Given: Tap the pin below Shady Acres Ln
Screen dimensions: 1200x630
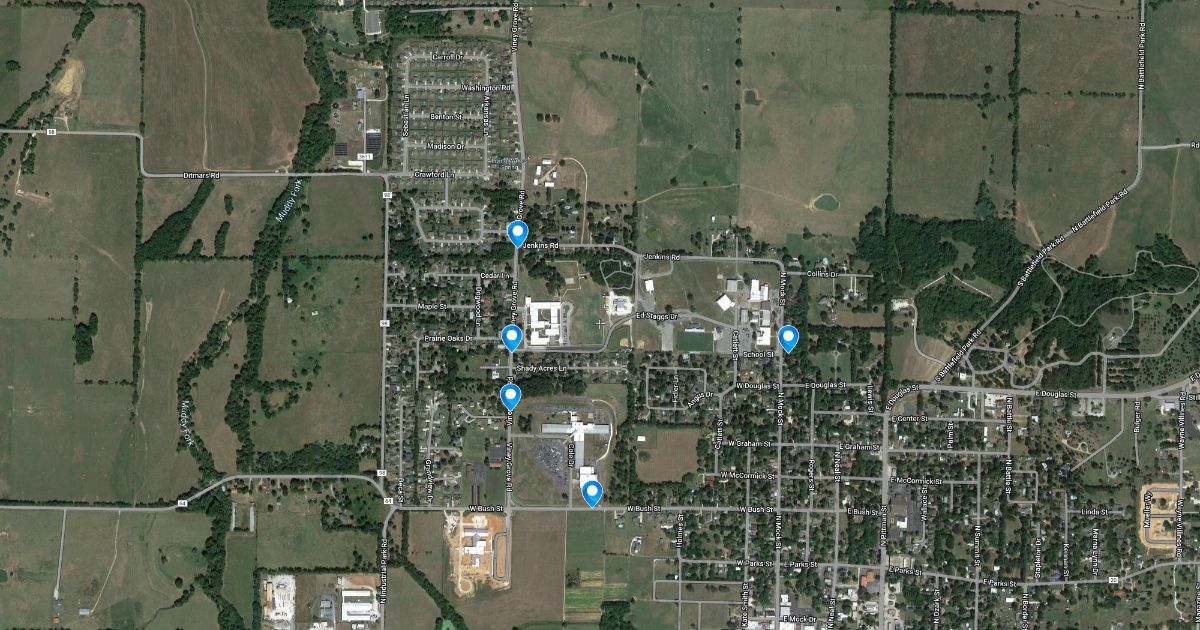Looking at the screenshot, I should click(x=511, y=397).
